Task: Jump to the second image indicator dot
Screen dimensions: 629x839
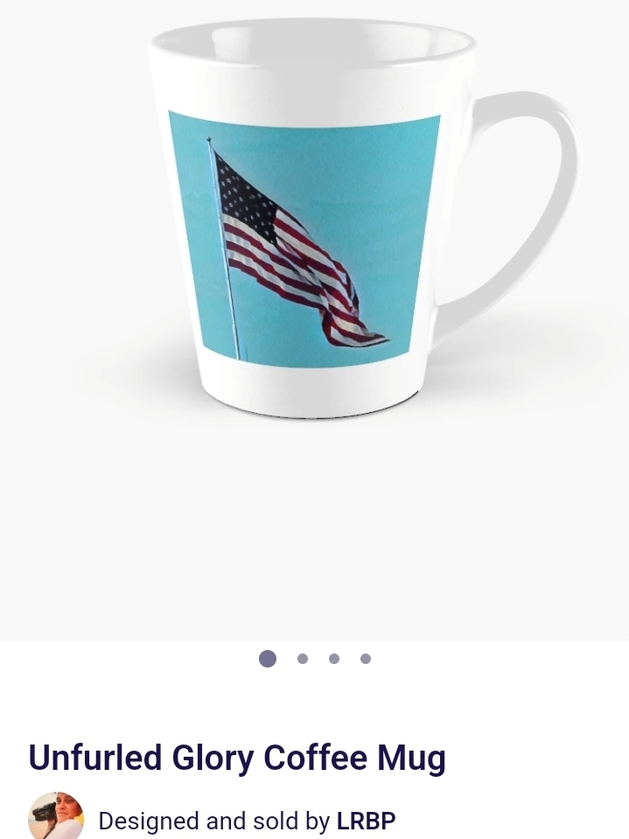Action: 302,659
